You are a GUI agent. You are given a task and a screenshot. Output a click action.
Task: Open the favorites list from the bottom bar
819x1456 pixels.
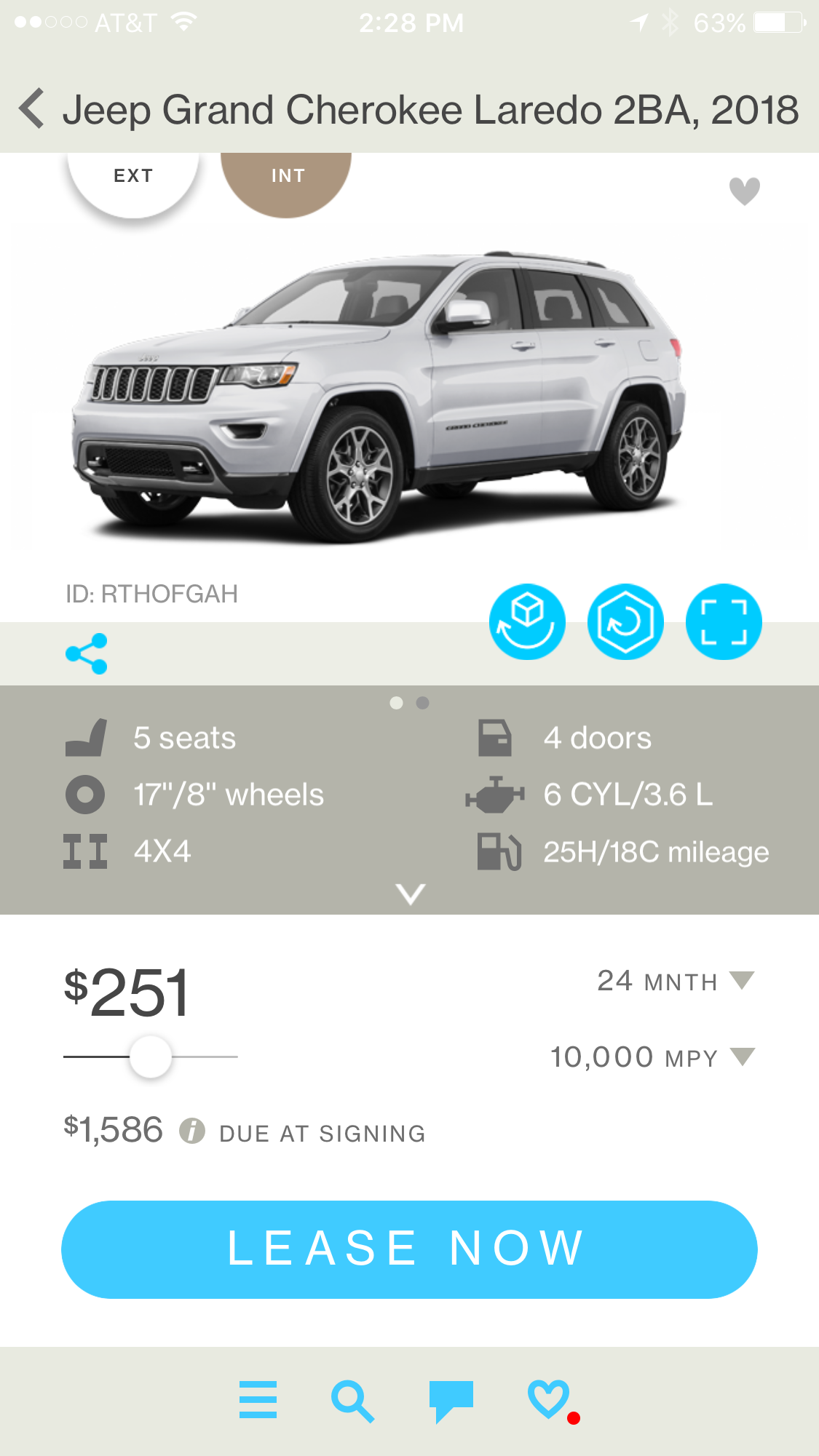coord(549,1400)
